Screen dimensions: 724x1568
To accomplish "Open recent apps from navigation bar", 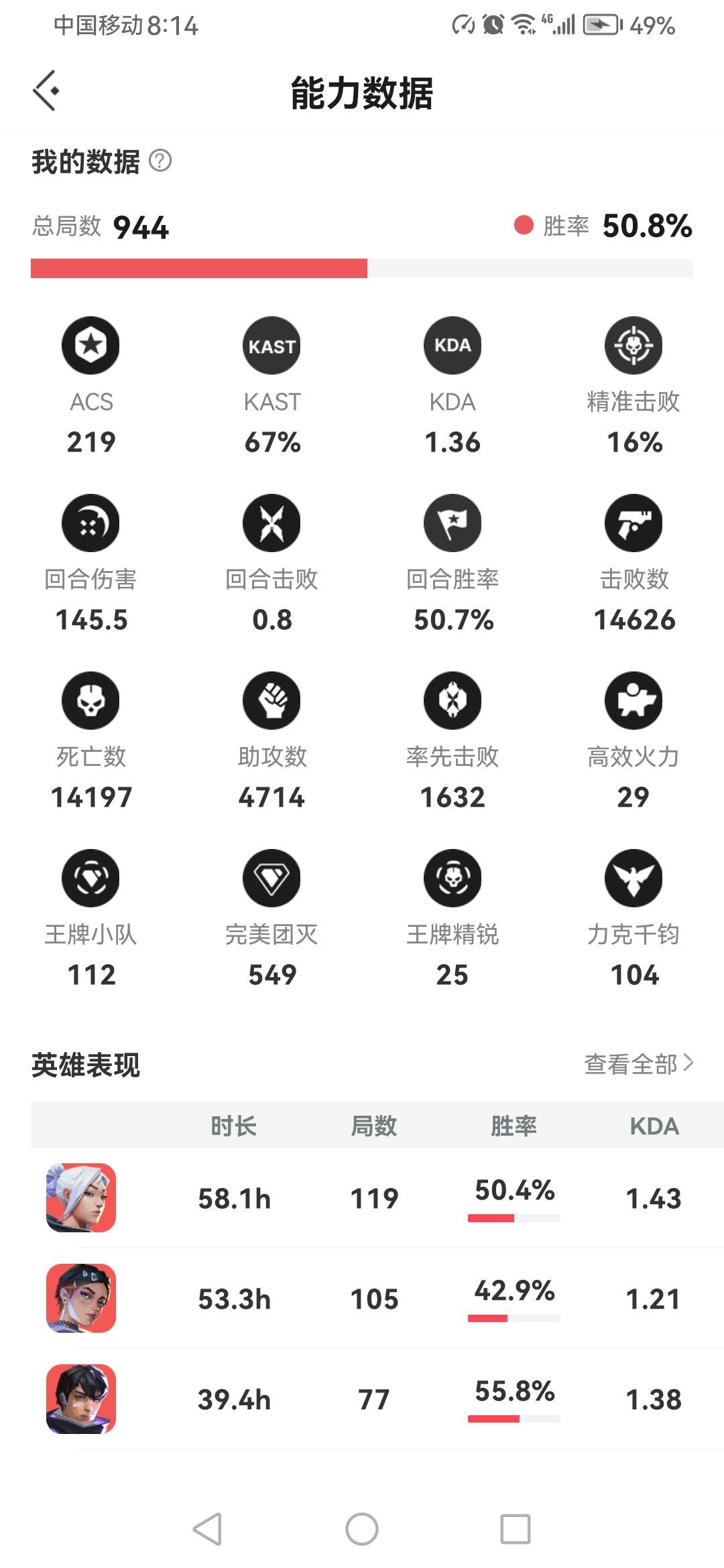I will (x=515, y=1529).
